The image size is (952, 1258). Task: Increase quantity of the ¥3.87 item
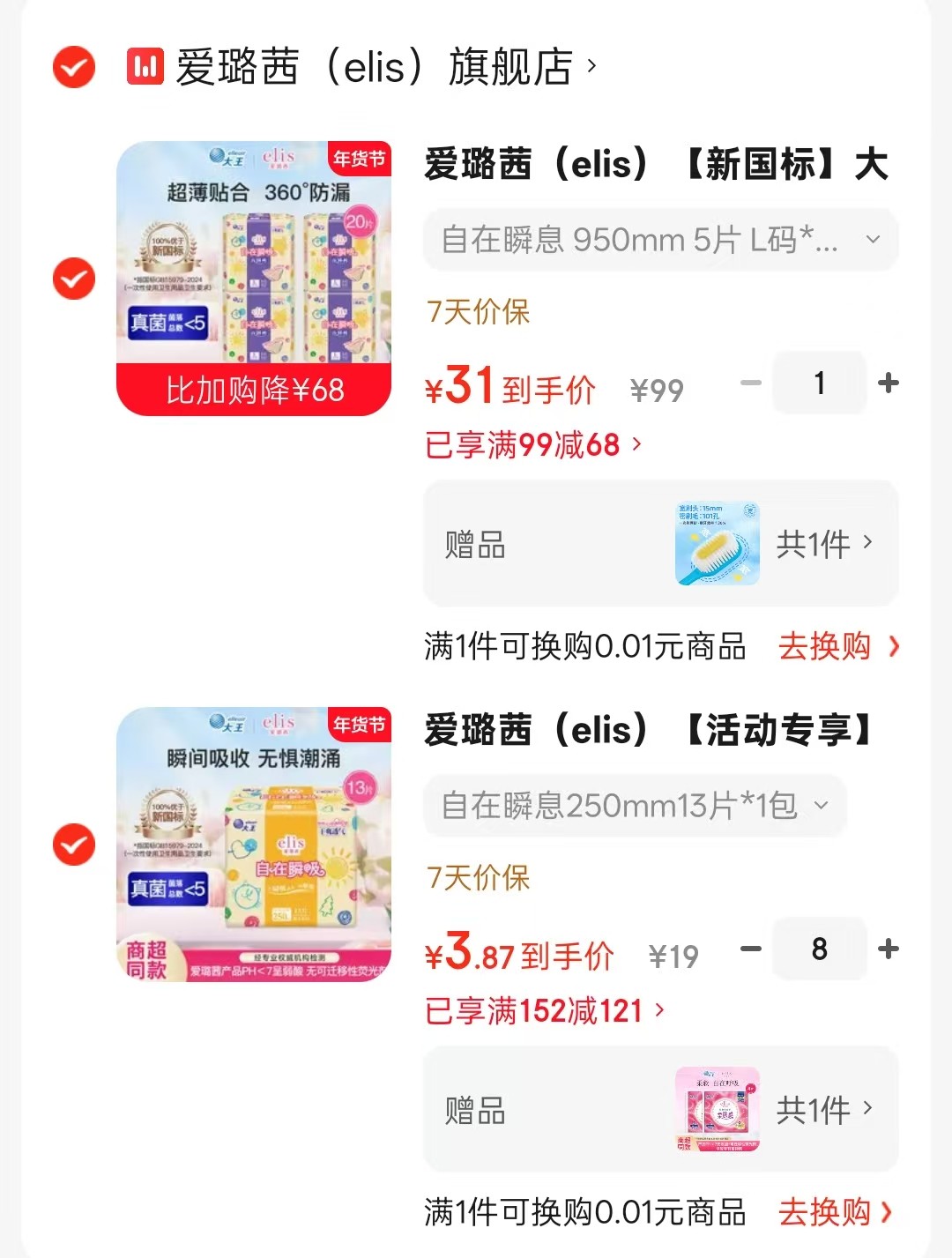(889, 949)
